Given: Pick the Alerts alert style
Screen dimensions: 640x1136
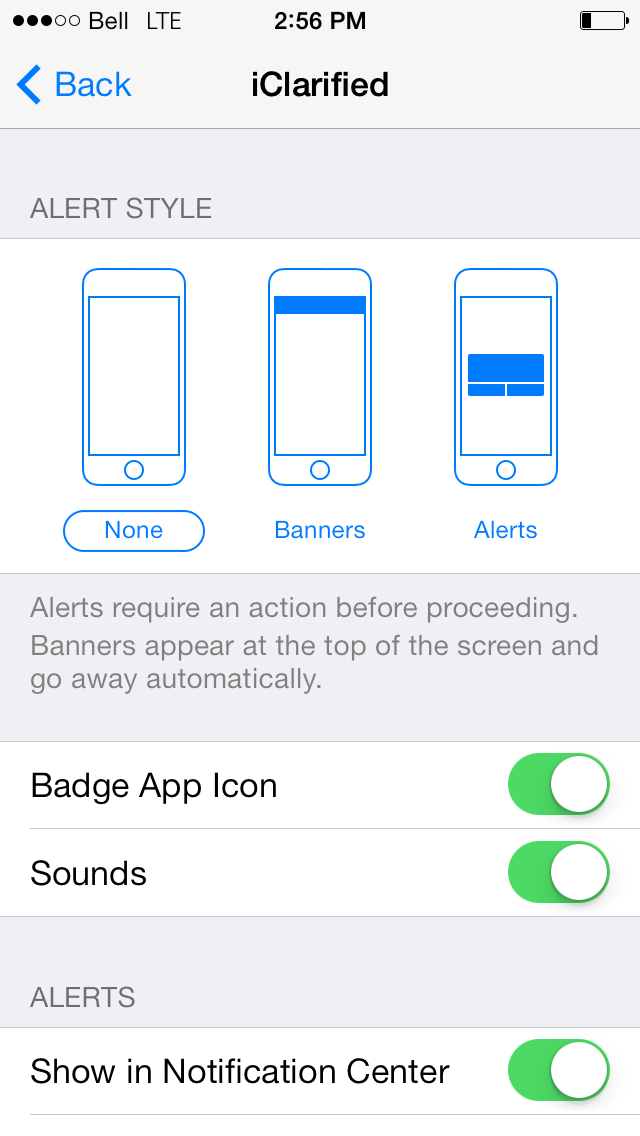Looking at the screenshot, I should 505,530.
